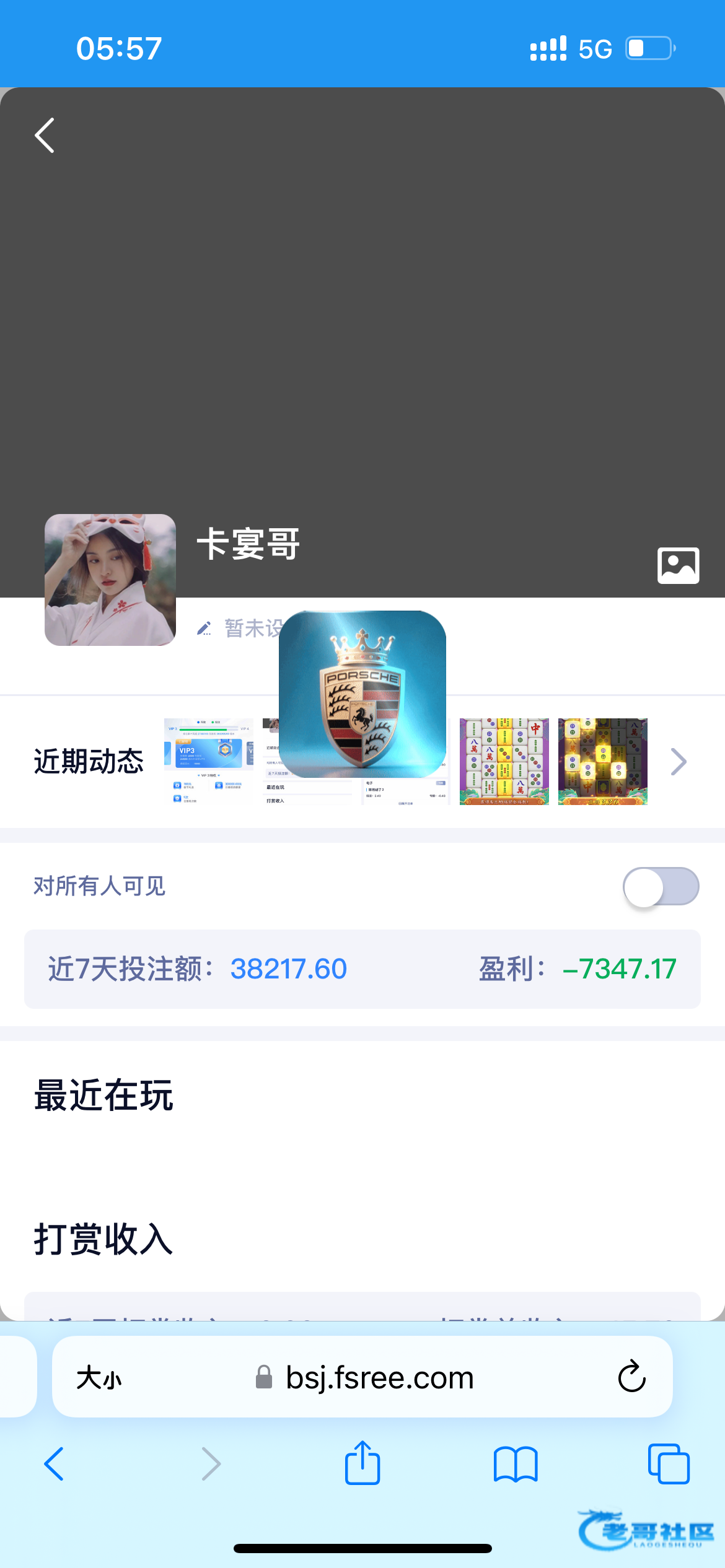Share this page from the browser toolbar
Viewport: 725px width, 1568px height.
362,1464
